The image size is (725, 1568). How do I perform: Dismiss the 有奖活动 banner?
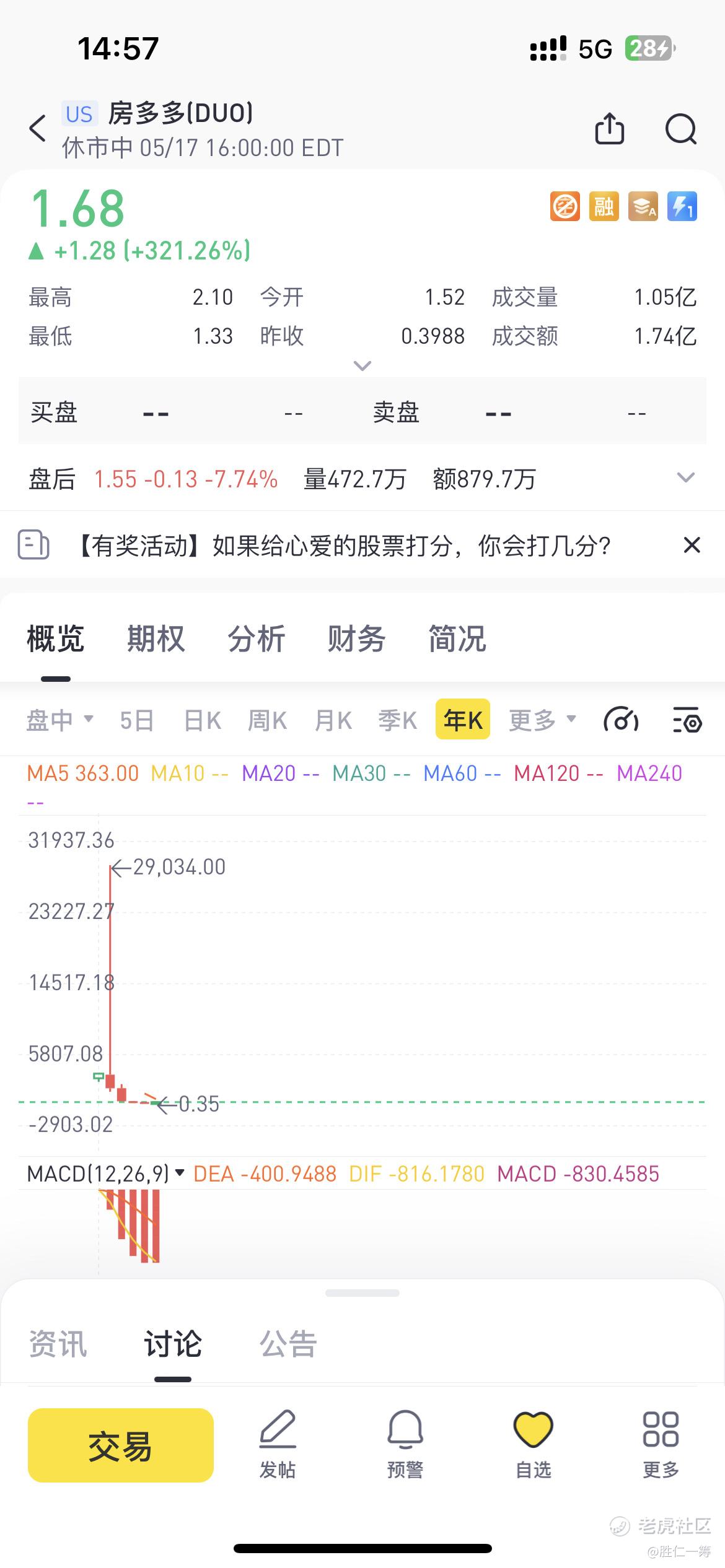[692, 545]
